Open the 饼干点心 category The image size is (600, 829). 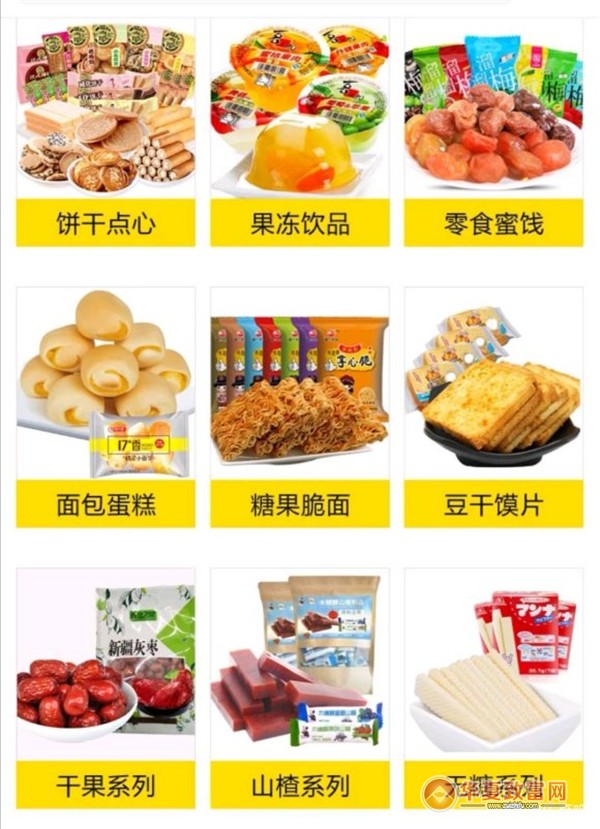(x=106, y=222)
